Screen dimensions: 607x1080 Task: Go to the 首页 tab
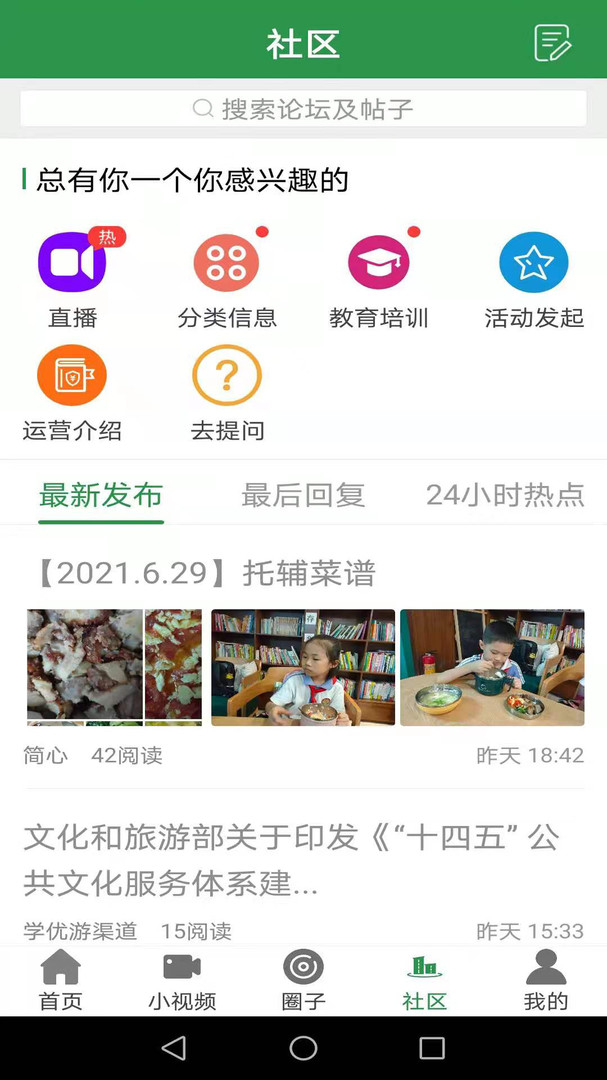61,980
